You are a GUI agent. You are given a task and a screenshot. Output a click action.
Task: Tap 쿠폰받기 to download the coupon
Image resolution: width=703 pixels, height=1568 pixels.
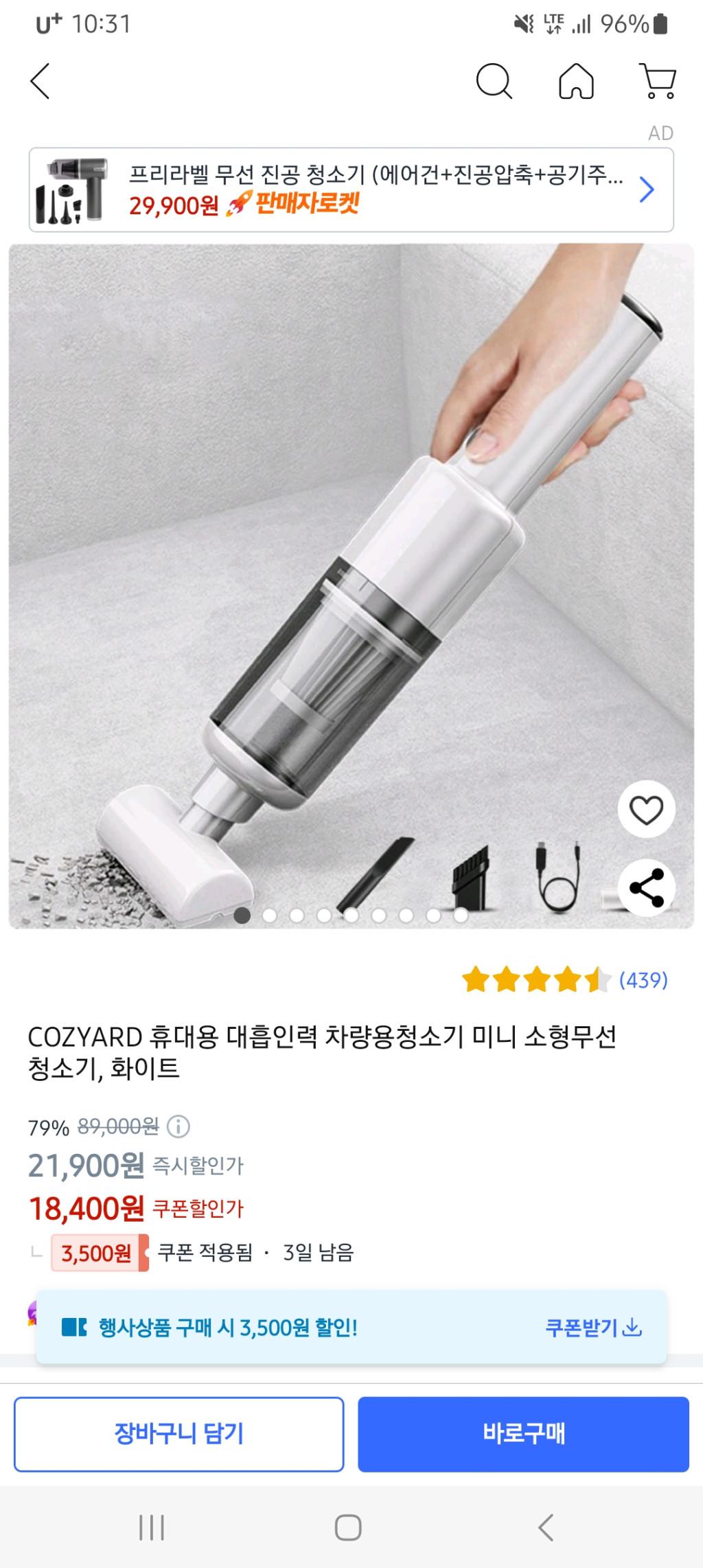click(593, 1328)
